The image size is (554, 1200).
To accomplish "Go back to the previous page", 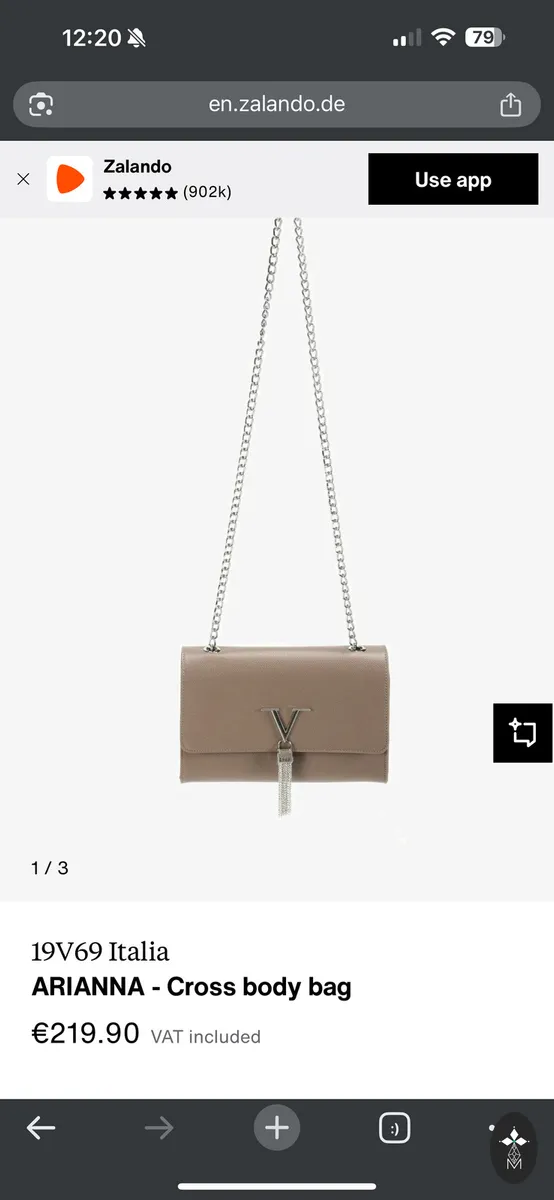I will pyautogui.click(x=41, y=1129).
